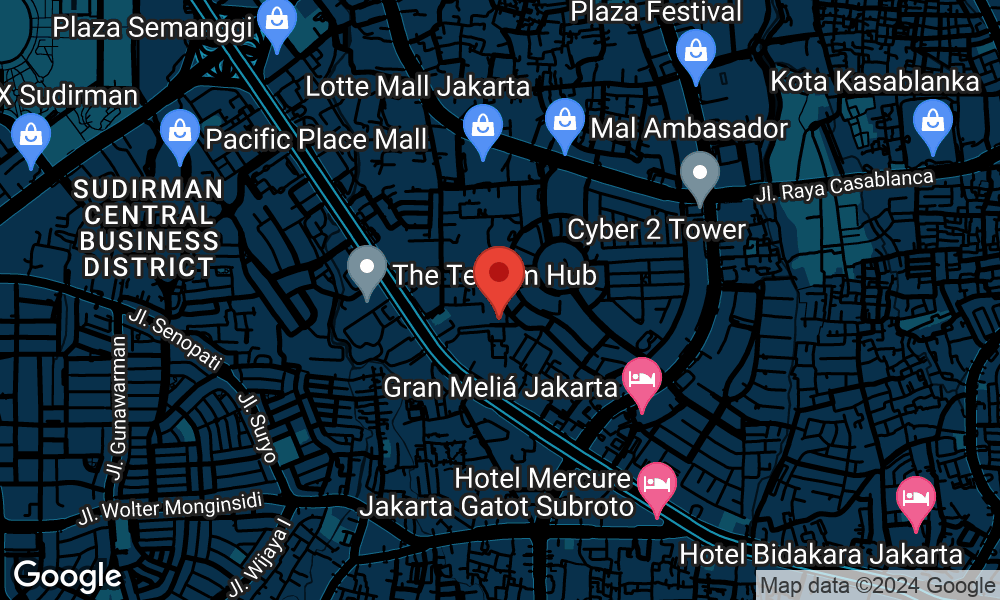Tap the Plaza Festival shopping marker
Image resolution: width=1000 pixels, height=600 pixels.
point(694,52)
